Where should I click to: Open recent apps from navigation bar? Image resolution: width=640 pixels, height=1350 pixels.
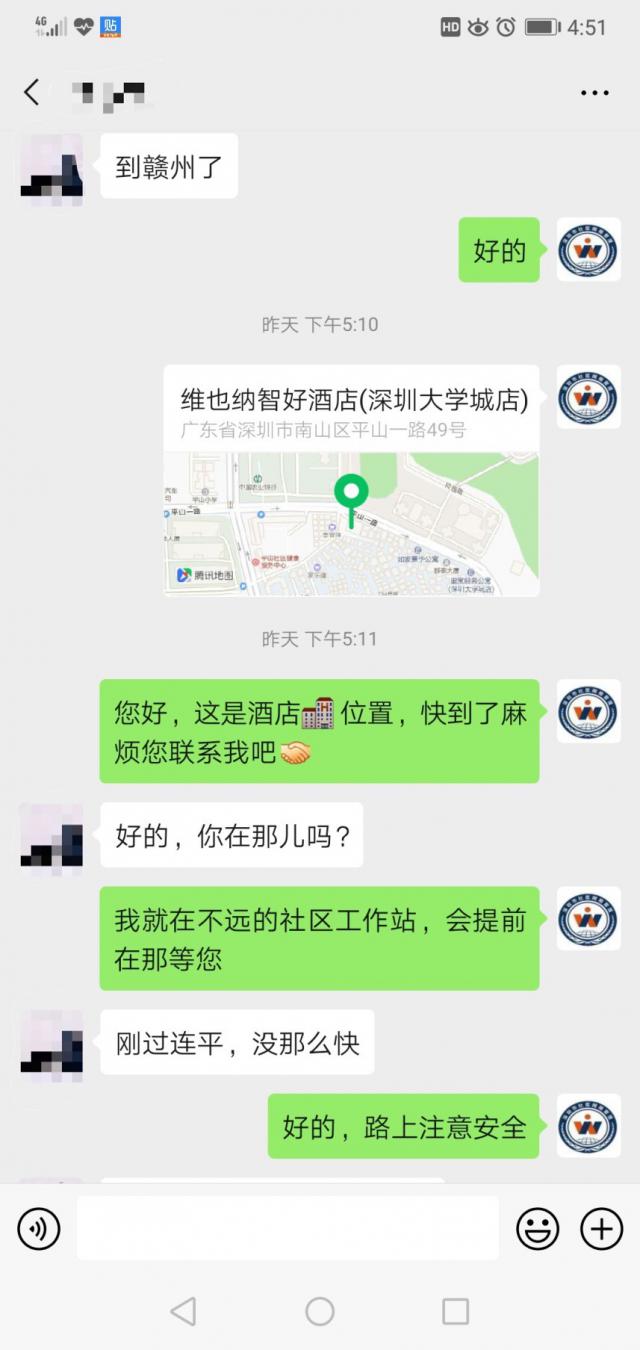click(456, 1311)
